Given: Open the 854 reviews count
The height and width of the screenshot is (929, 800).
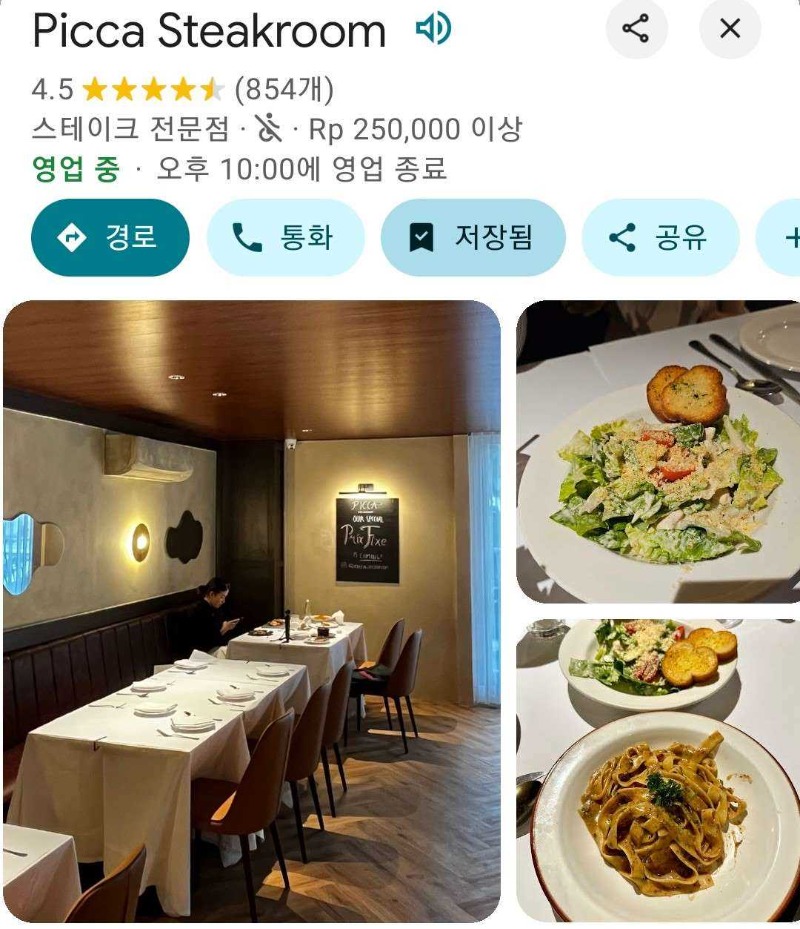Looking at the screenshot, I should coord(284,90).
